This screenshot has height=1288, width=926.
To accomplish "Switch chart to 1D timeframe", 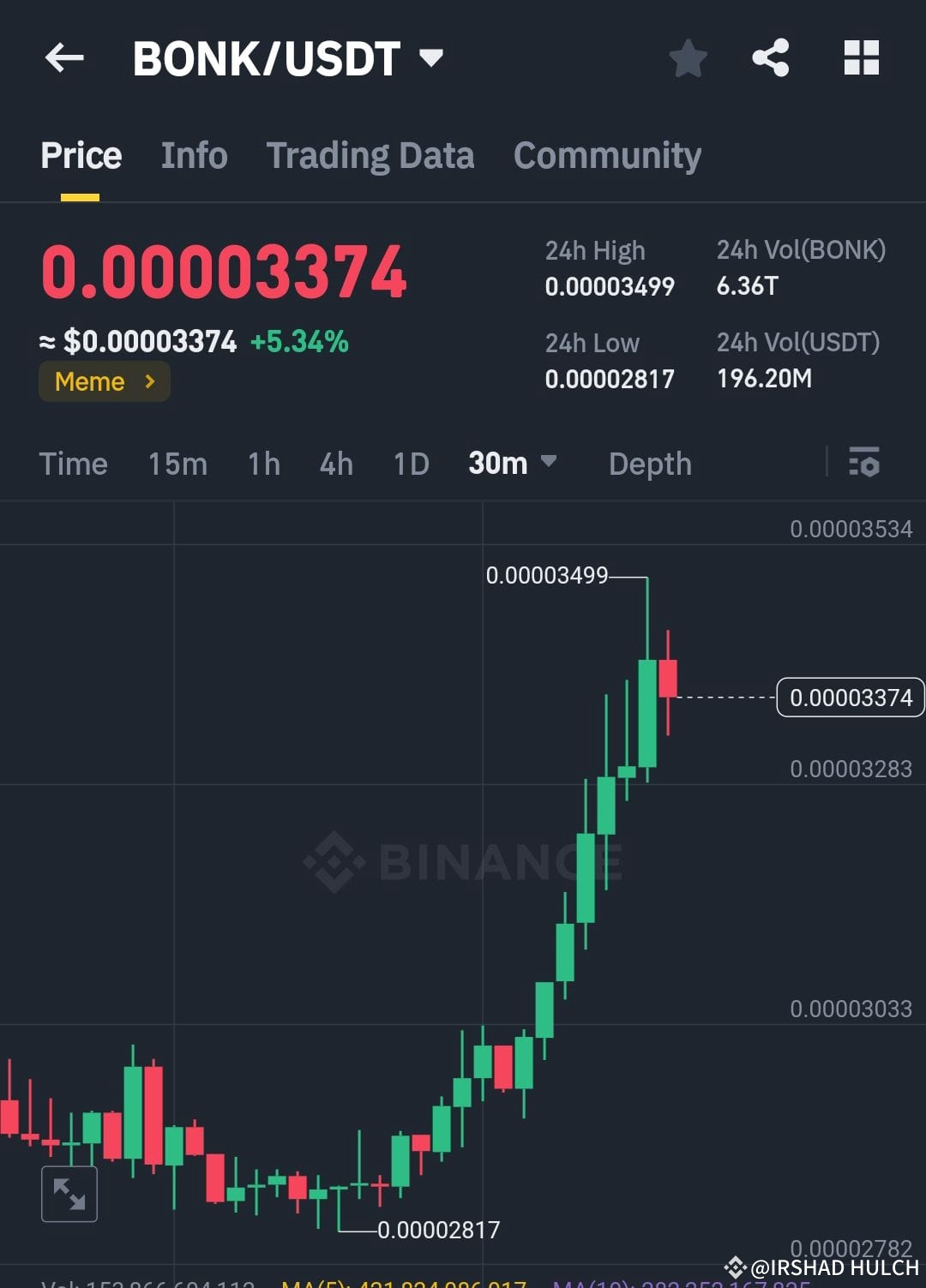I will (x=410, y=464).
